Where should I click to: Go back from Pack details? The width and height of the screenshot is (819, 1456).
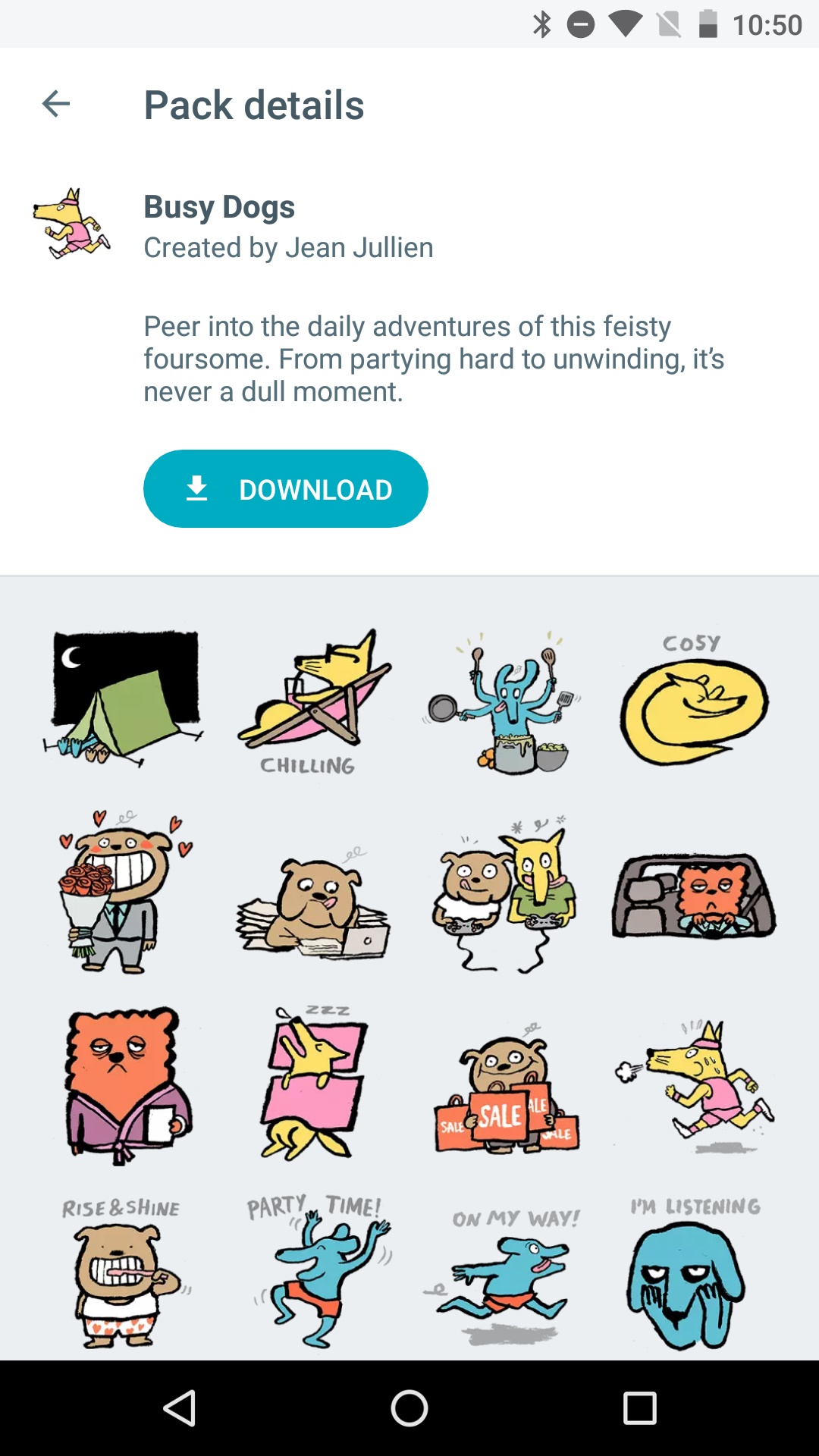56,104
